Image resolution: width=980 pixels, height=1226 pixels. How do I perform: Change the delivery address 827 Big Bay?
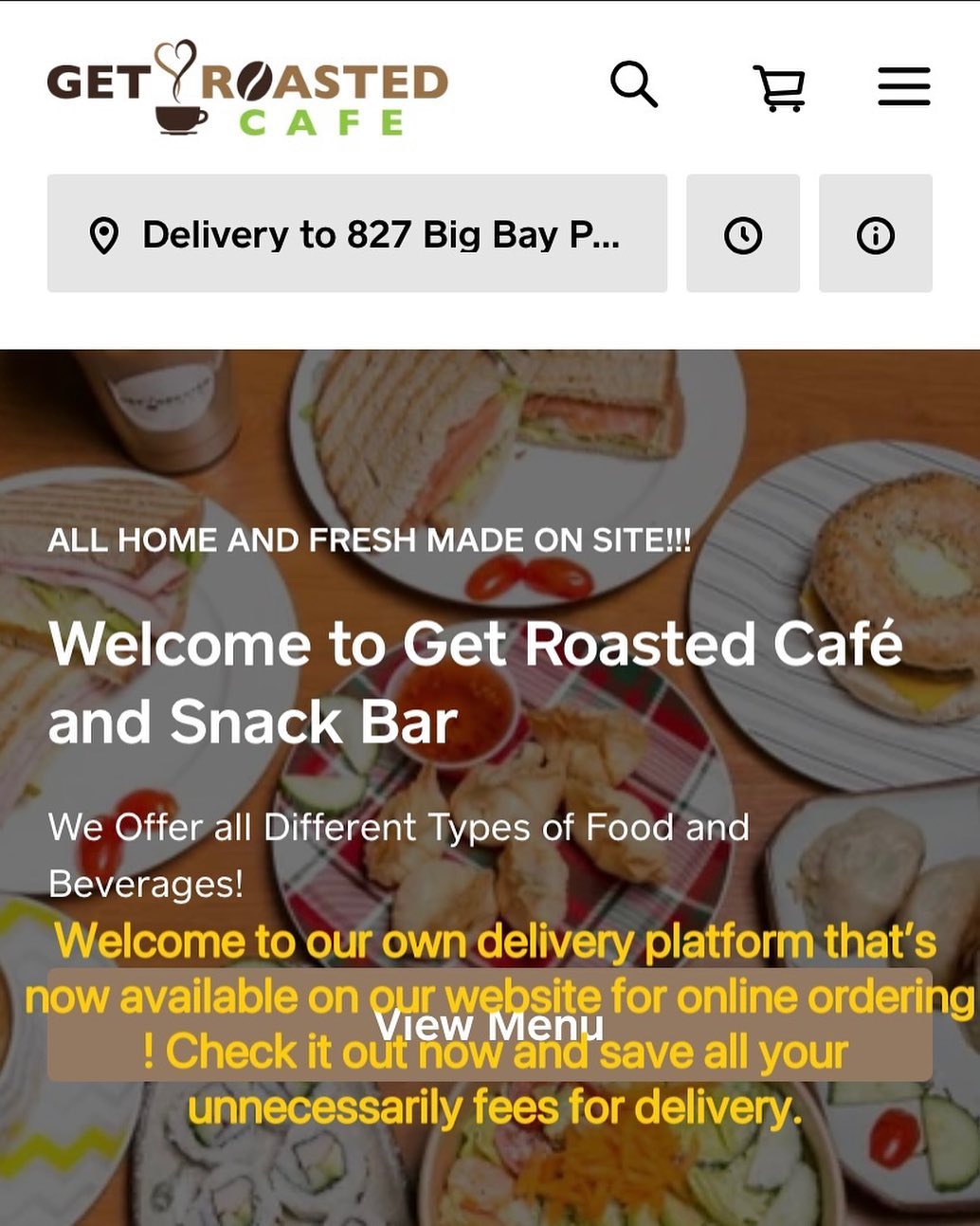[357, 234]
